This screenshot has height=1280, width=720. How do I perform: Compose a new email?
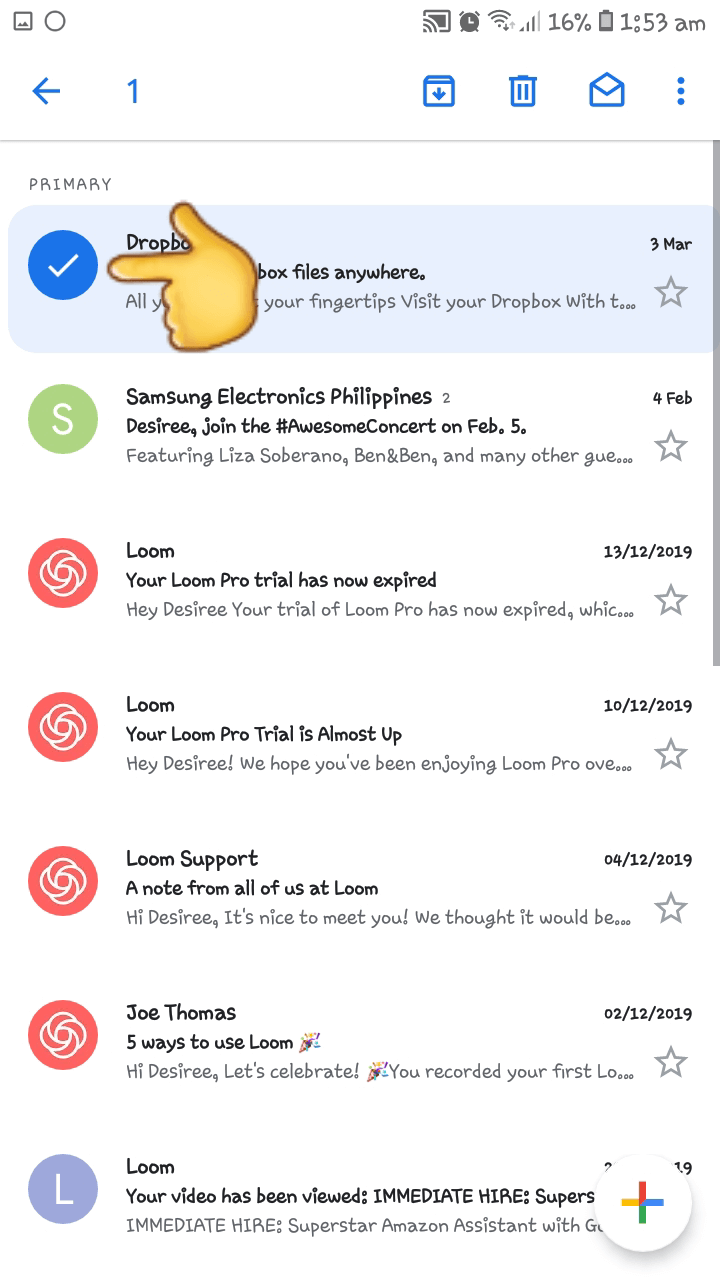click(x=642, y=1201)
